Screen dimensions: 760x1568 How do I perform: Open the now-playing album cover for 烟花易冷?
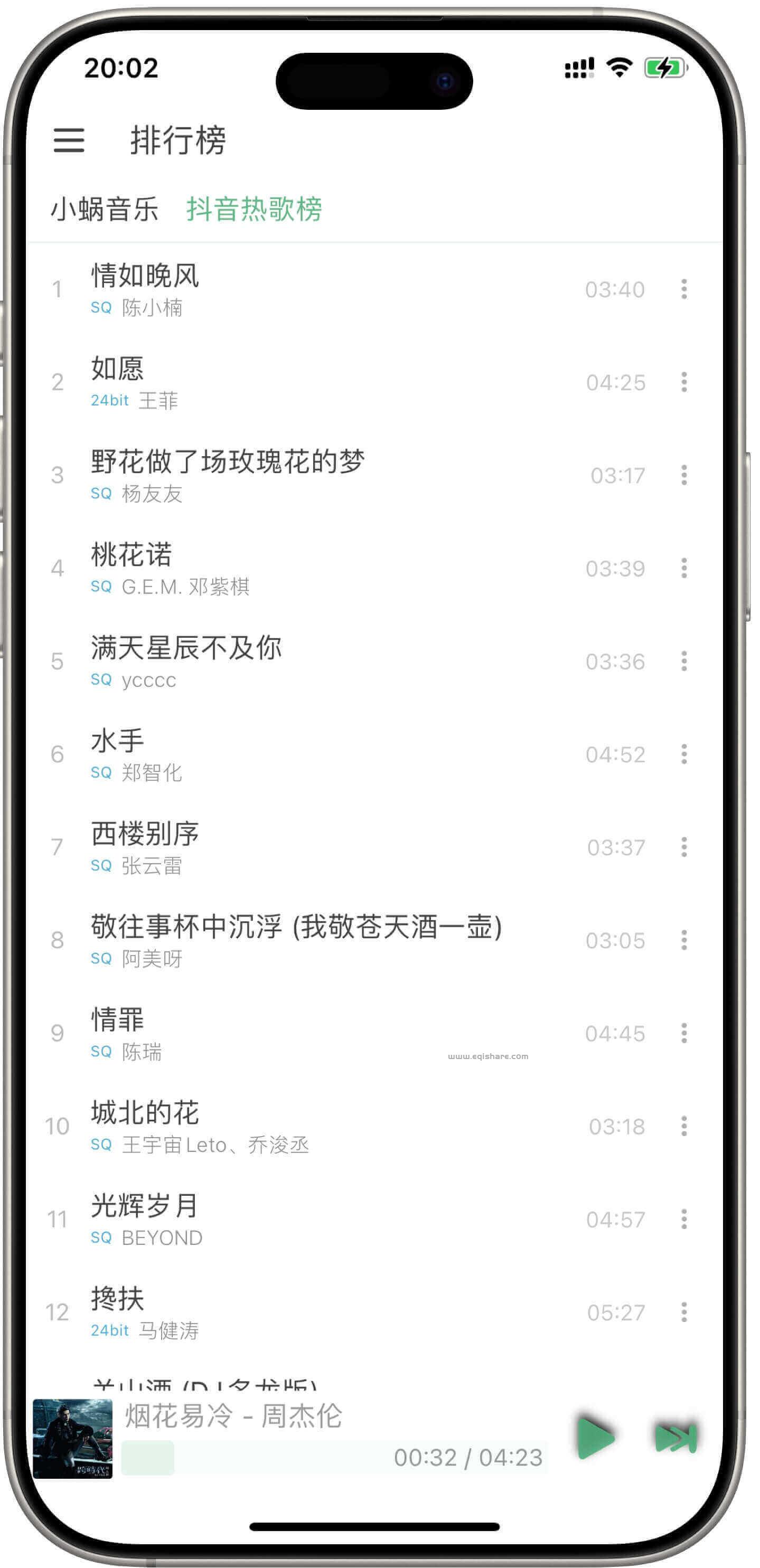coord(73,1439)
